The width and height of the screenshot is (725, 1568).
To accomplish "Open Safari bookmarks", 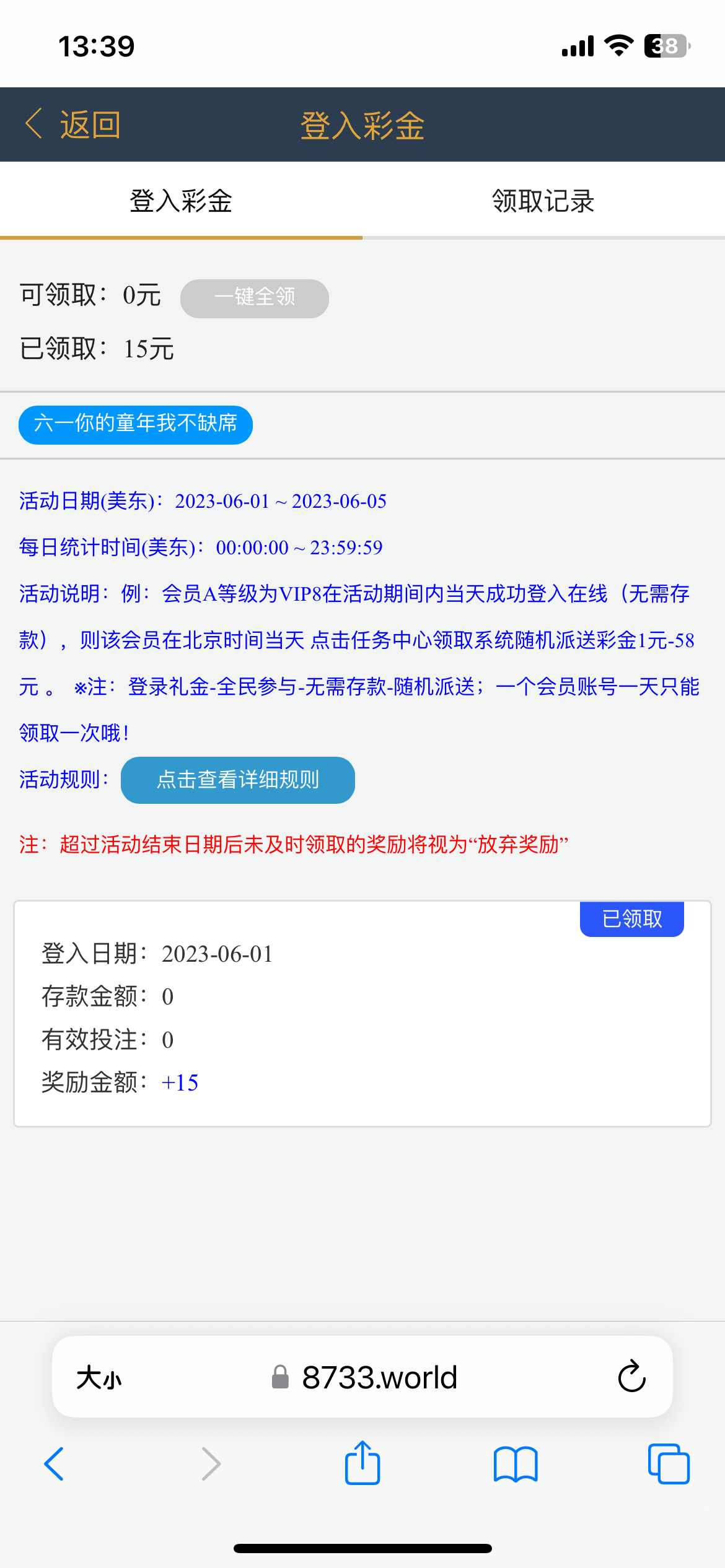I will pos(515,1464).
